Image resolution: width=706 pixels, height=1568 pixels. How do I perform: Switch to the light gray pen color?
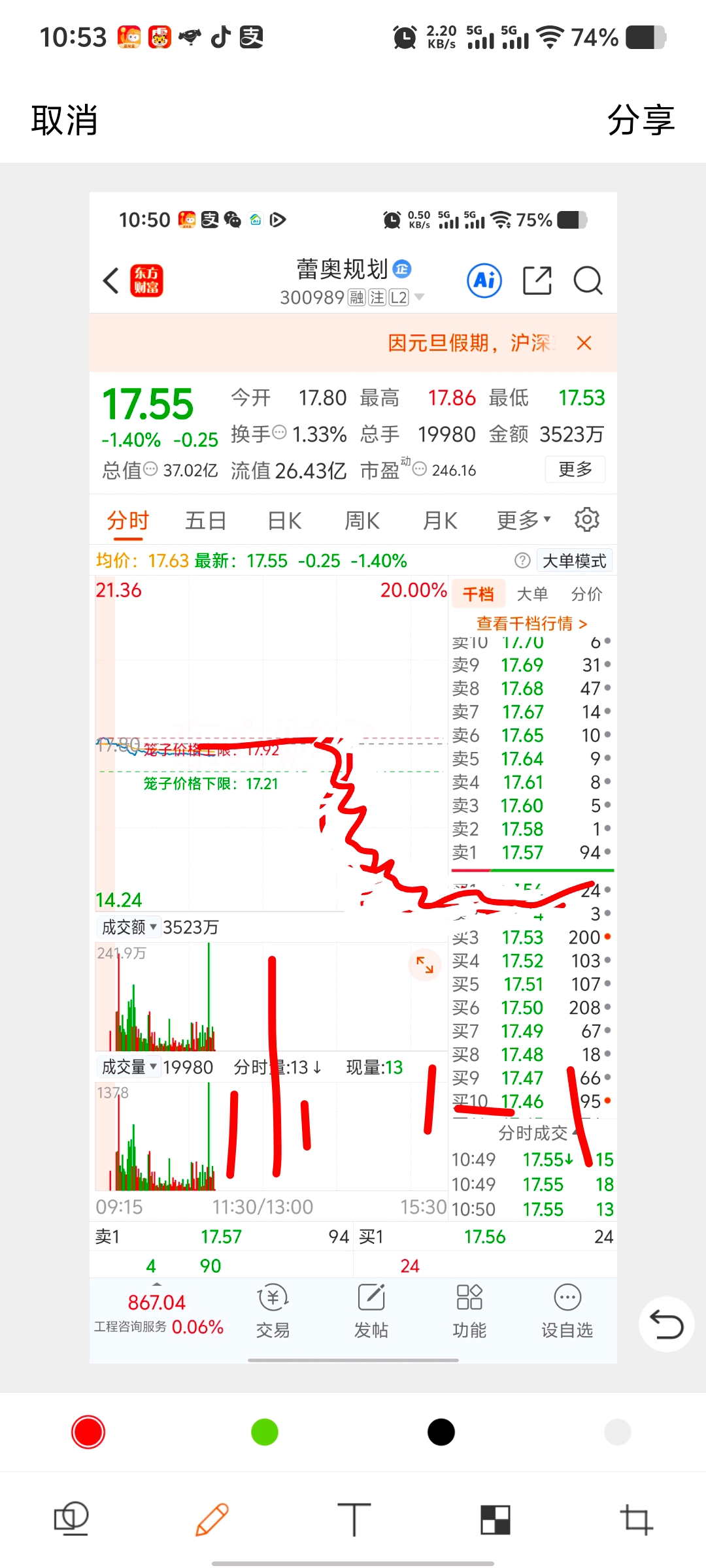[x=617, y=1432]
